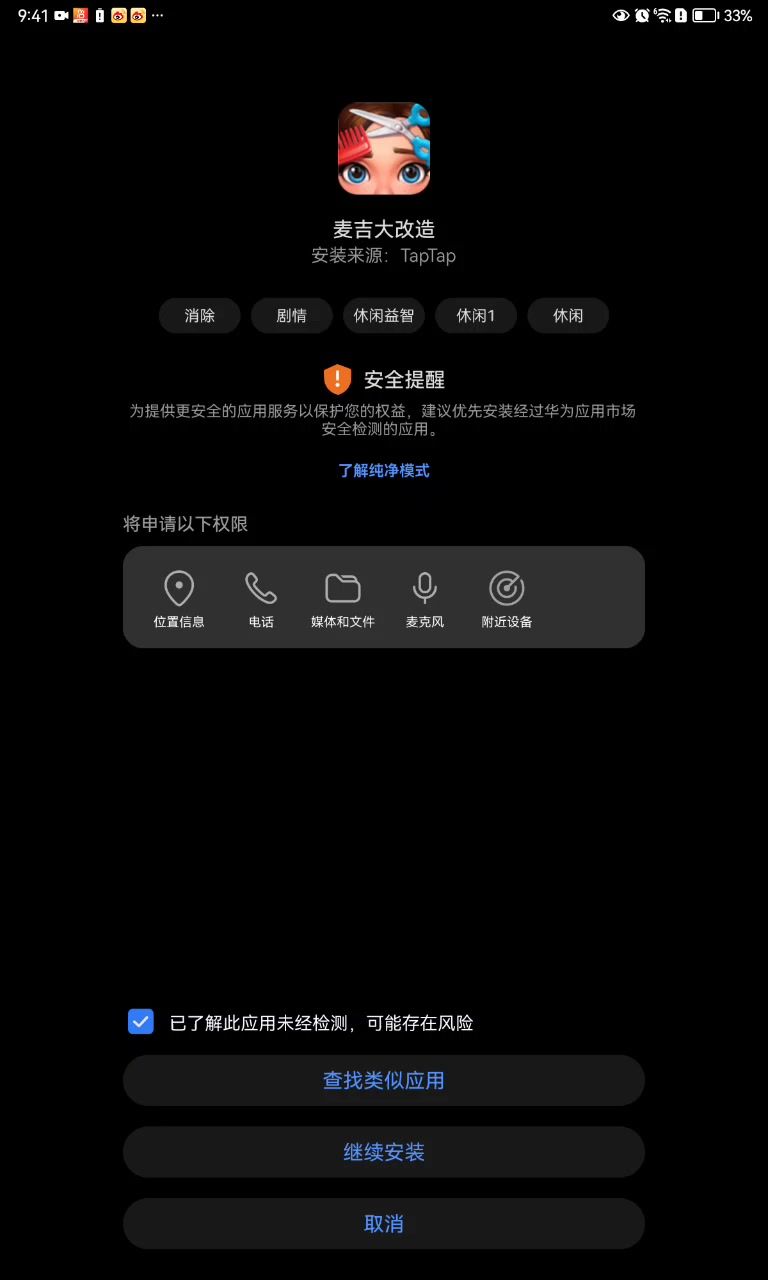Select the 消除 tag chip
Image resolution: width=768 pixels, height=1280 pixels.
coord(200,315)
